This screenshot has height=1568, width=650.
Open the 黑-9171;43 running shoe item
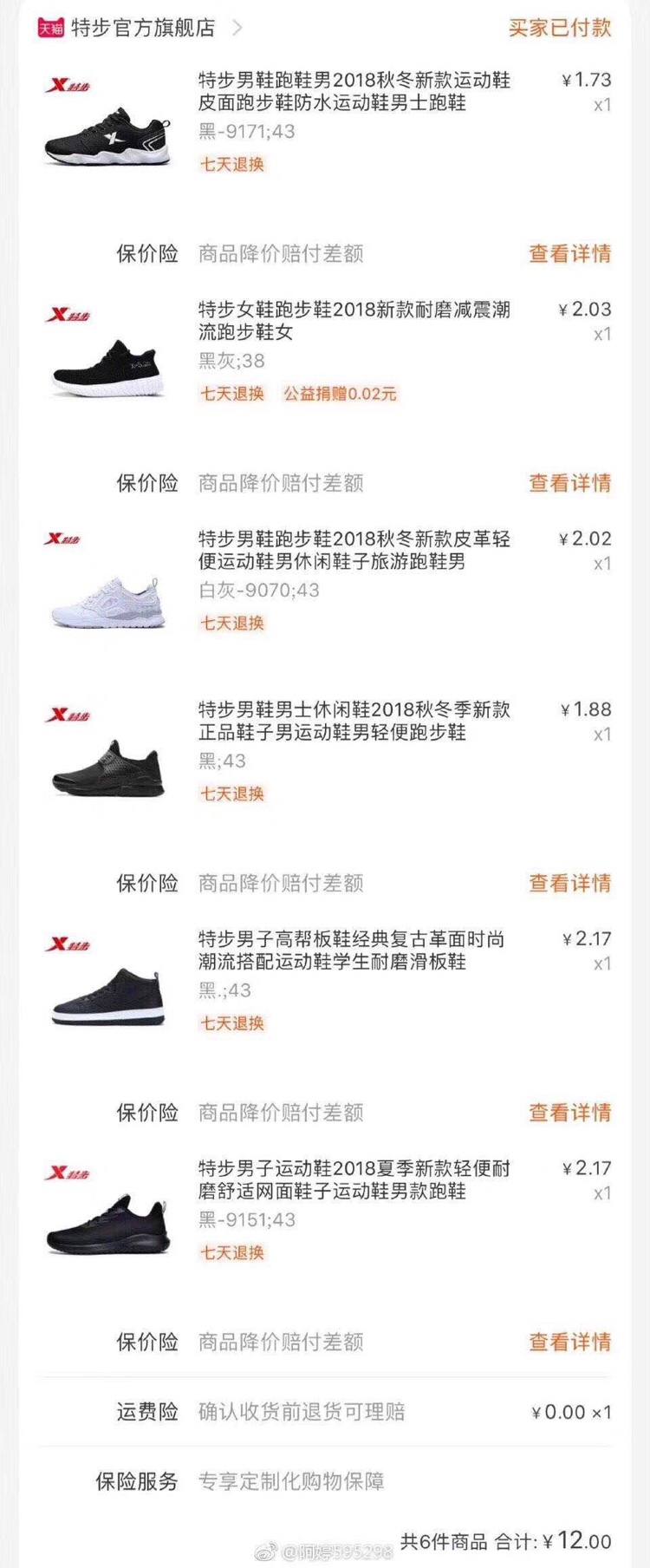(x=354, y=92)
